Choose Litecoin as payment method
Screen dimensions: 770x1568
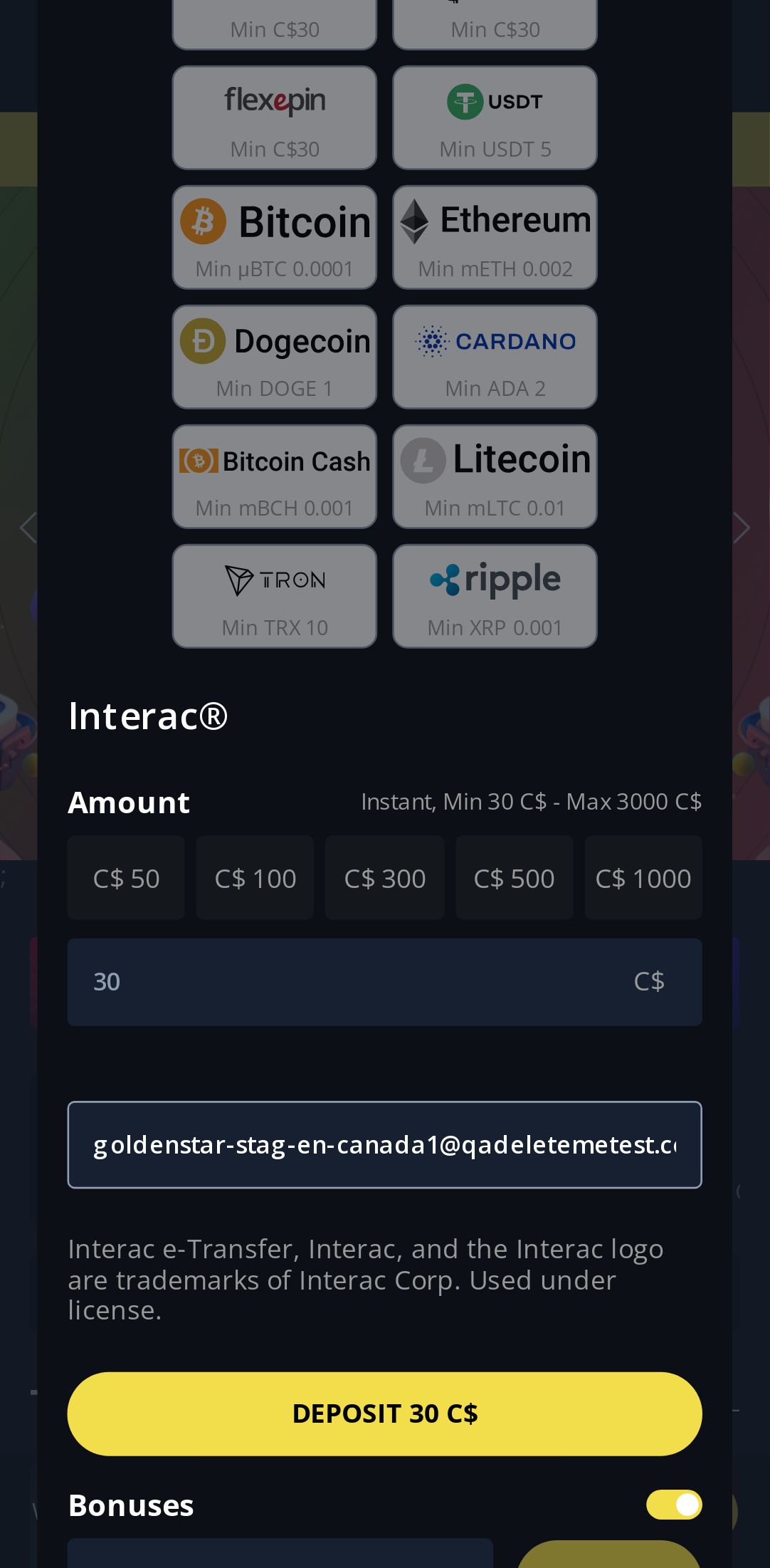click(x=495, y=476)
